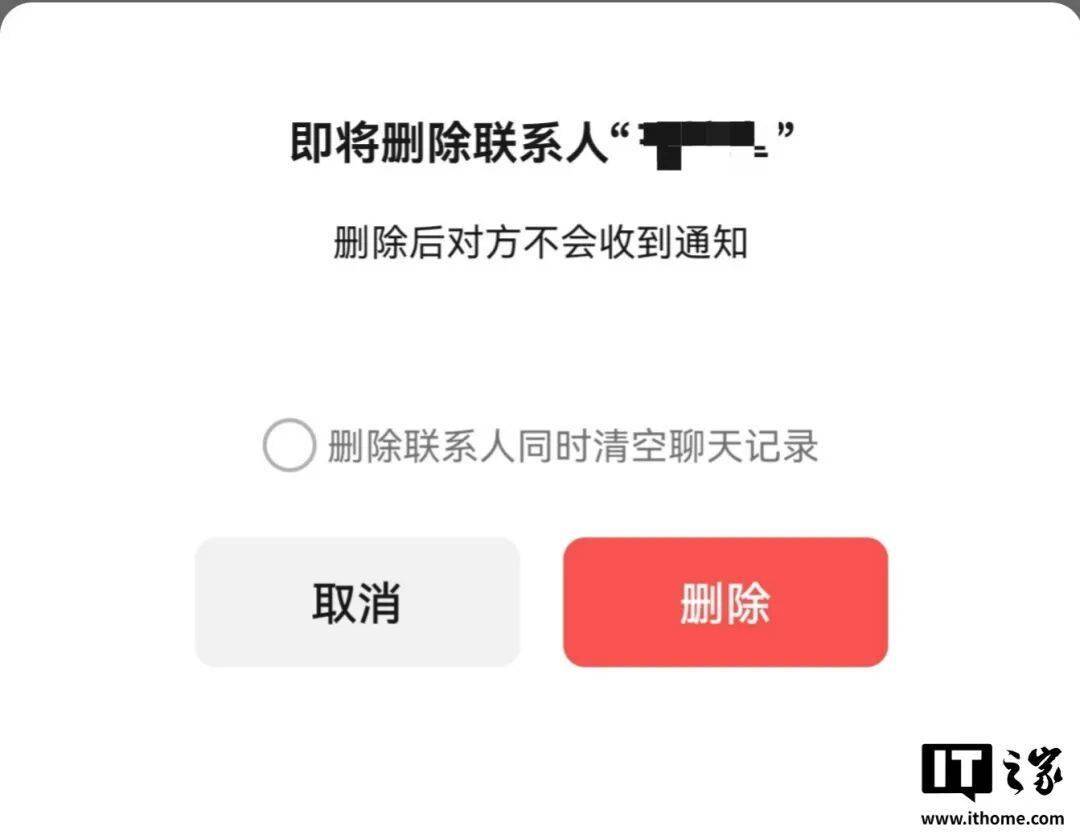
Task: Cancel deleting the contact with 取消
Action: 357,602
